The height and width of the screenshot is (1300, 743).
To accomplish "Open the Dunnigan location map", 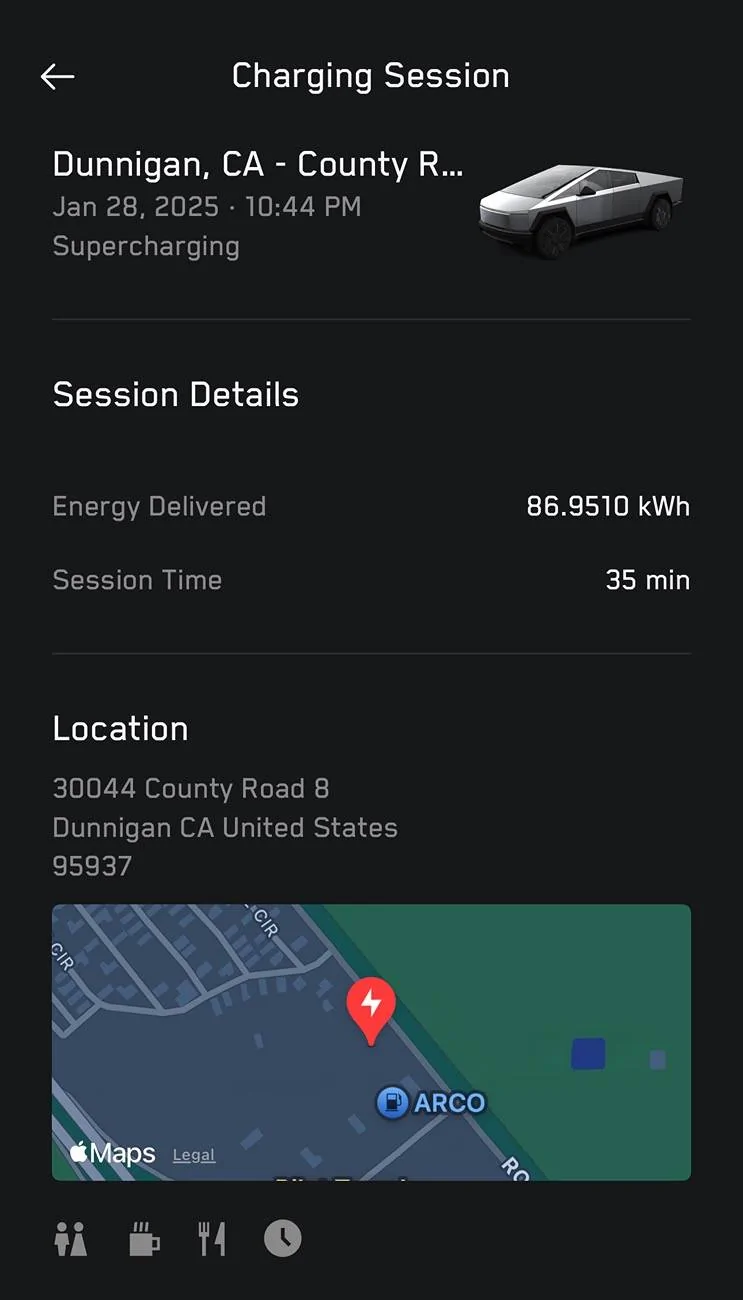I will tap(371, 1040).
